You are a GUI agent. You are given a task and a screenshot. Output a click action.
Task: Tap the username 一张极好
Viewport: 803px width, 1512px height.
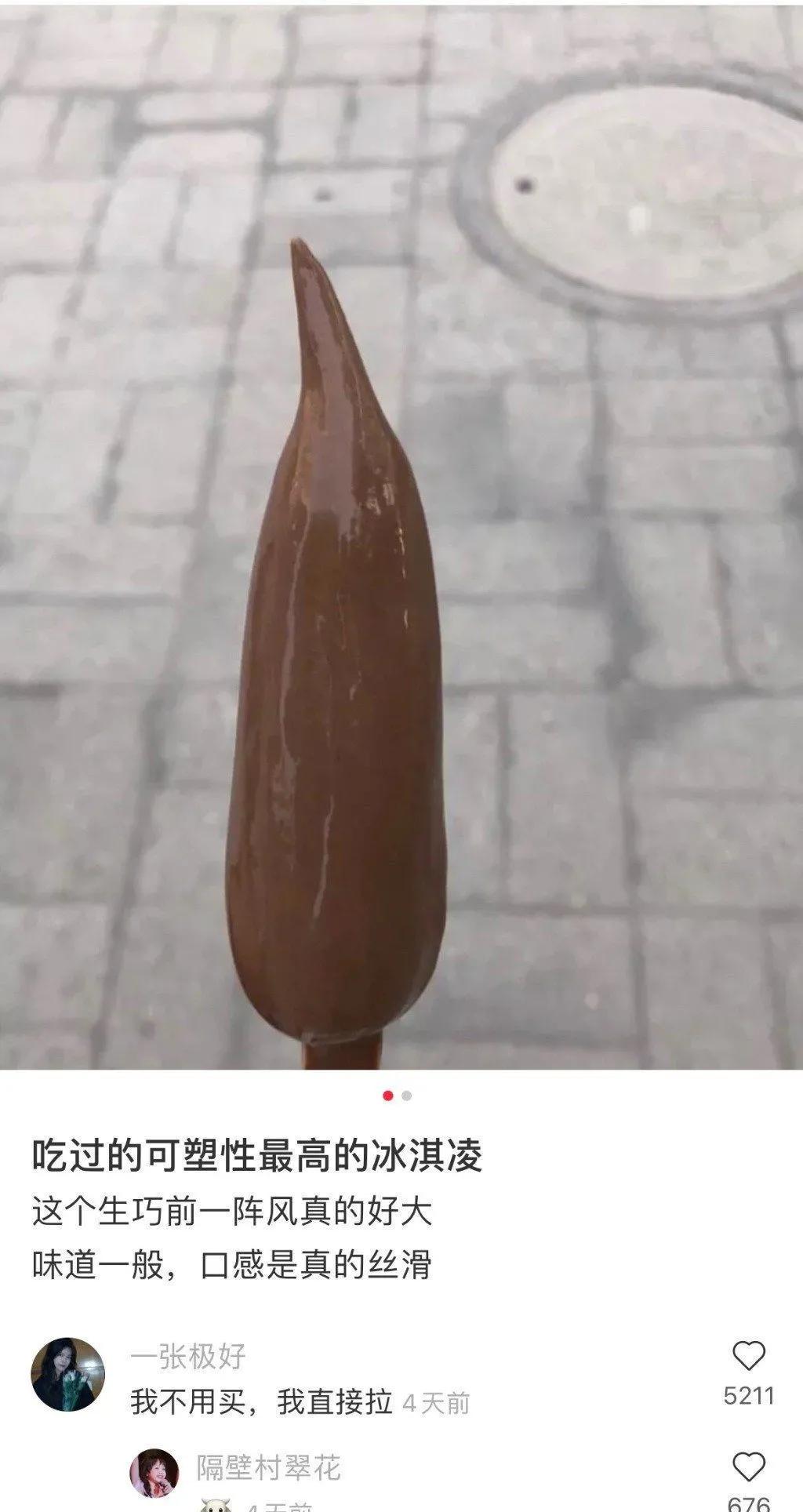(187, 1356)
